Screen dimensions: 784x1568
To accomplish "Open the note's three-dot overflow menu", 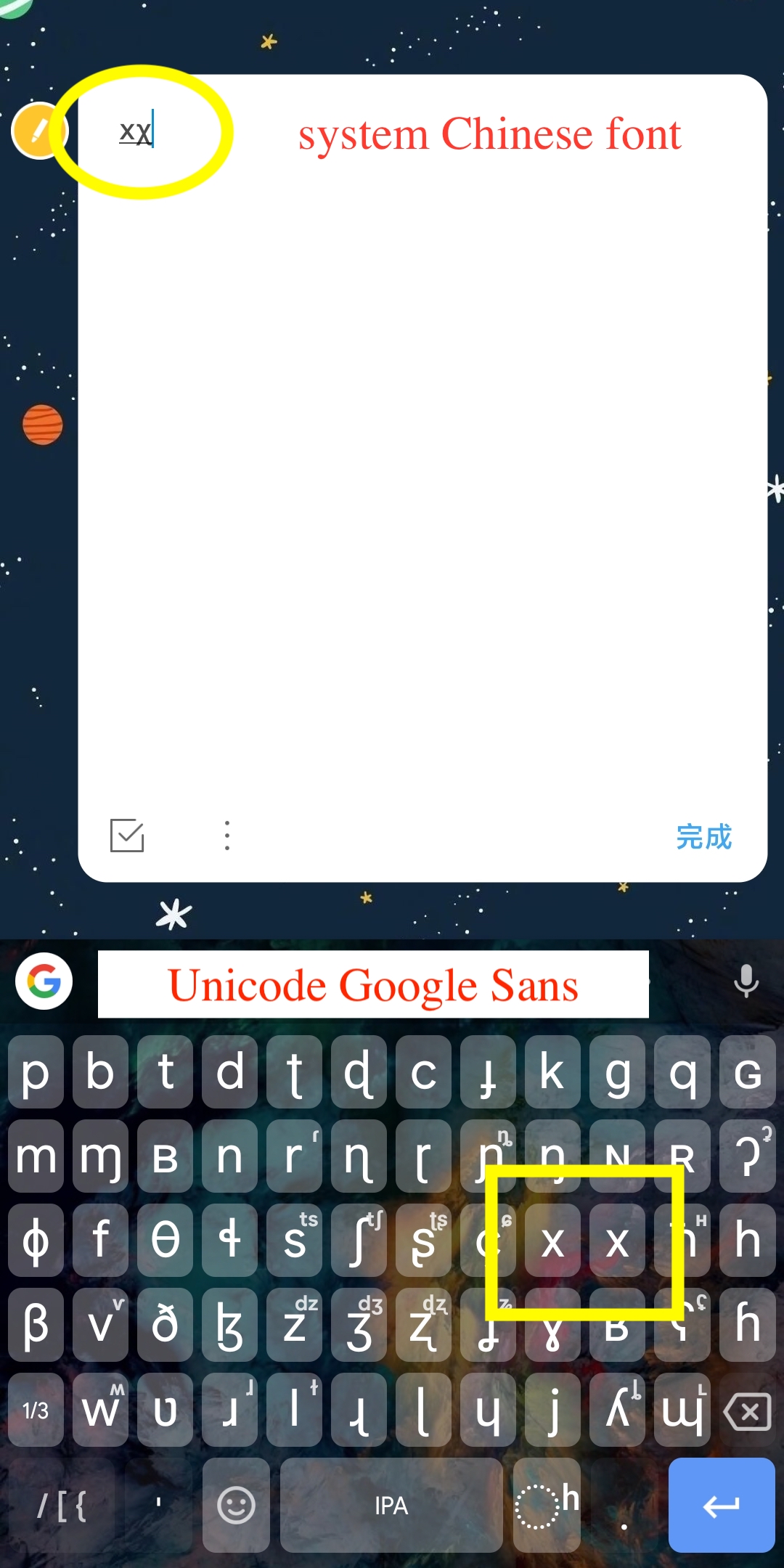I will click(227, 836).
